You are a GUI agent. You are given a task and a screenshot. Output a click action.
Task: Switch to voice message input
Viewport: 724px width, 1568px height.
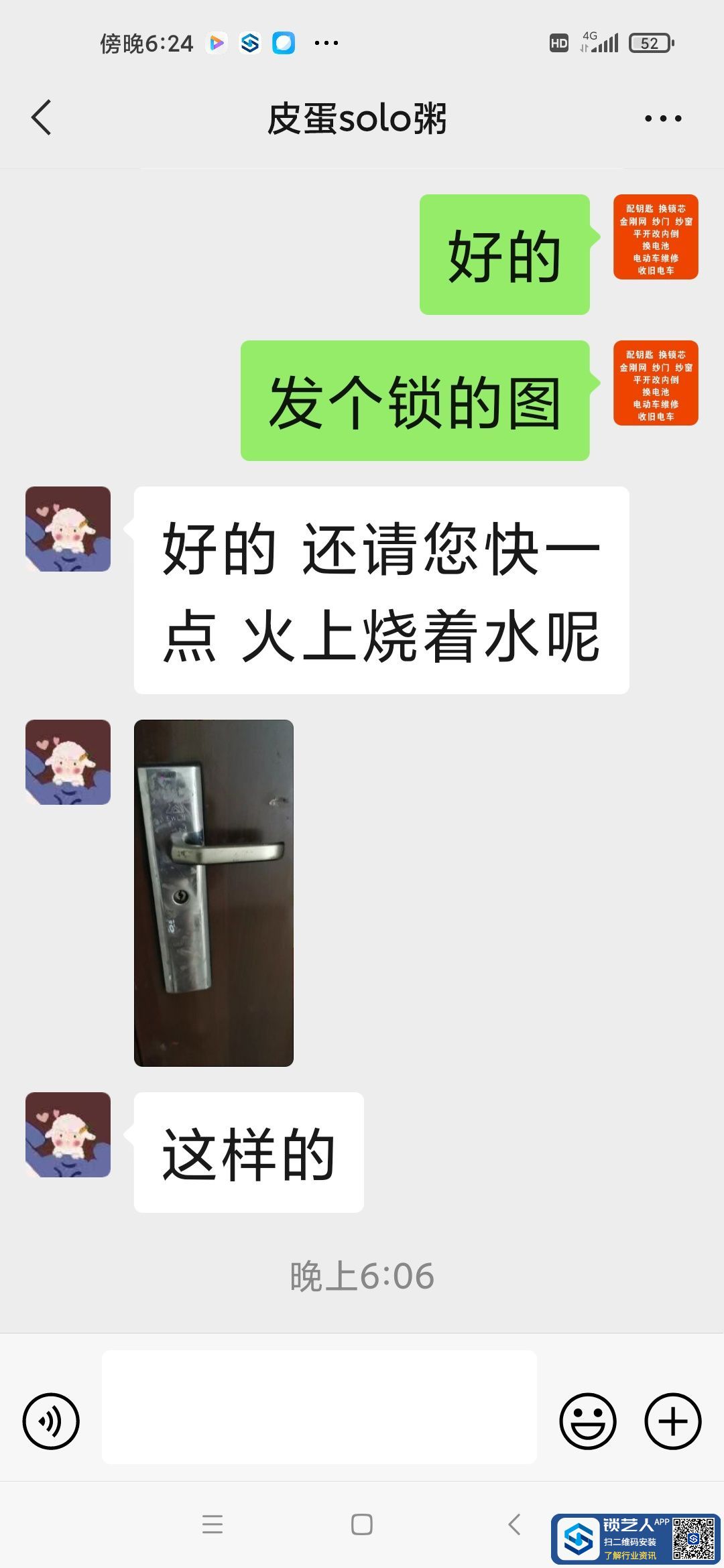coord(51,1421)
